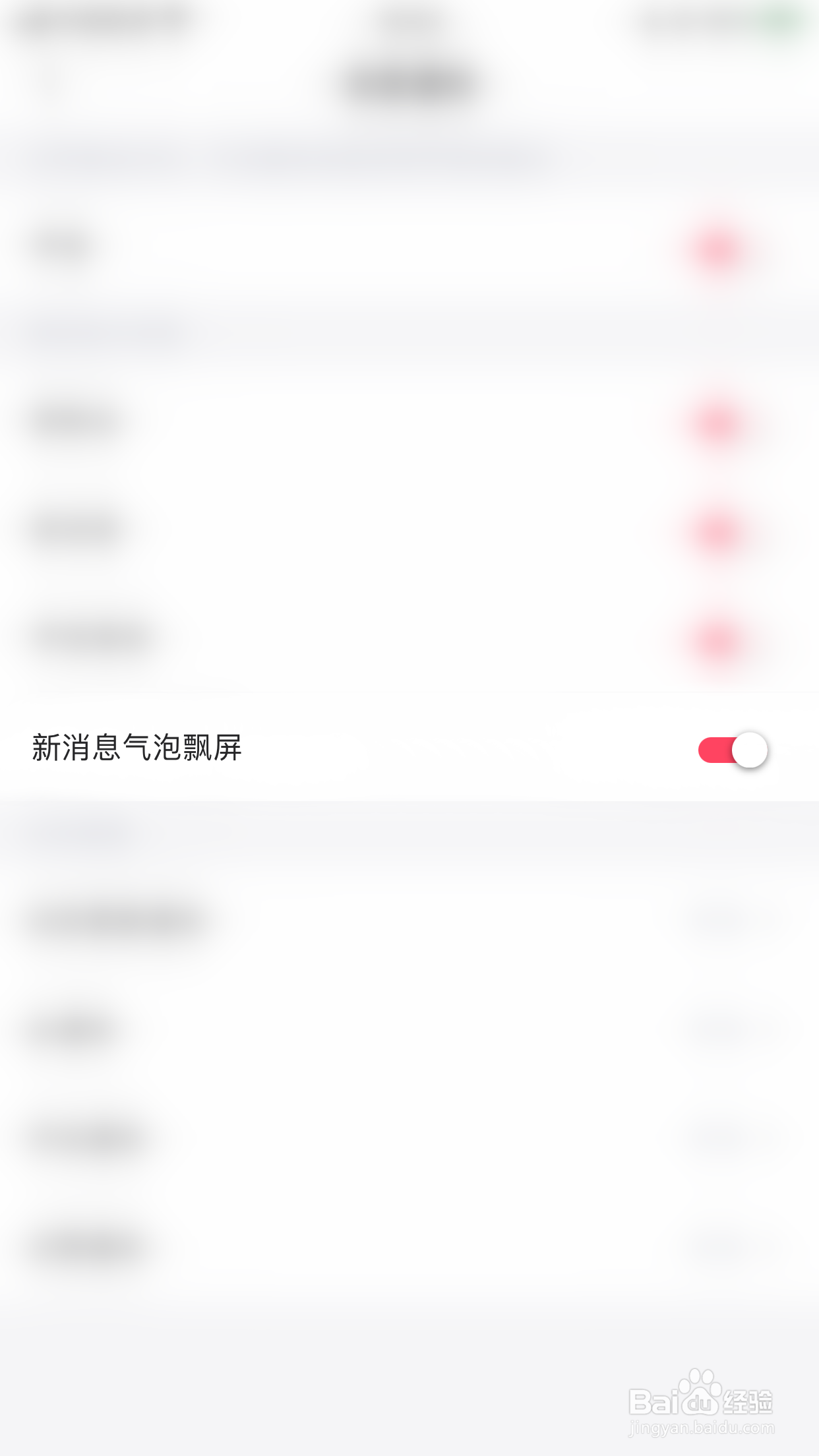The height and width of the screenshot is (1456, 819).
Task: Tap the topmost settings row under the title
Action: 409,247
